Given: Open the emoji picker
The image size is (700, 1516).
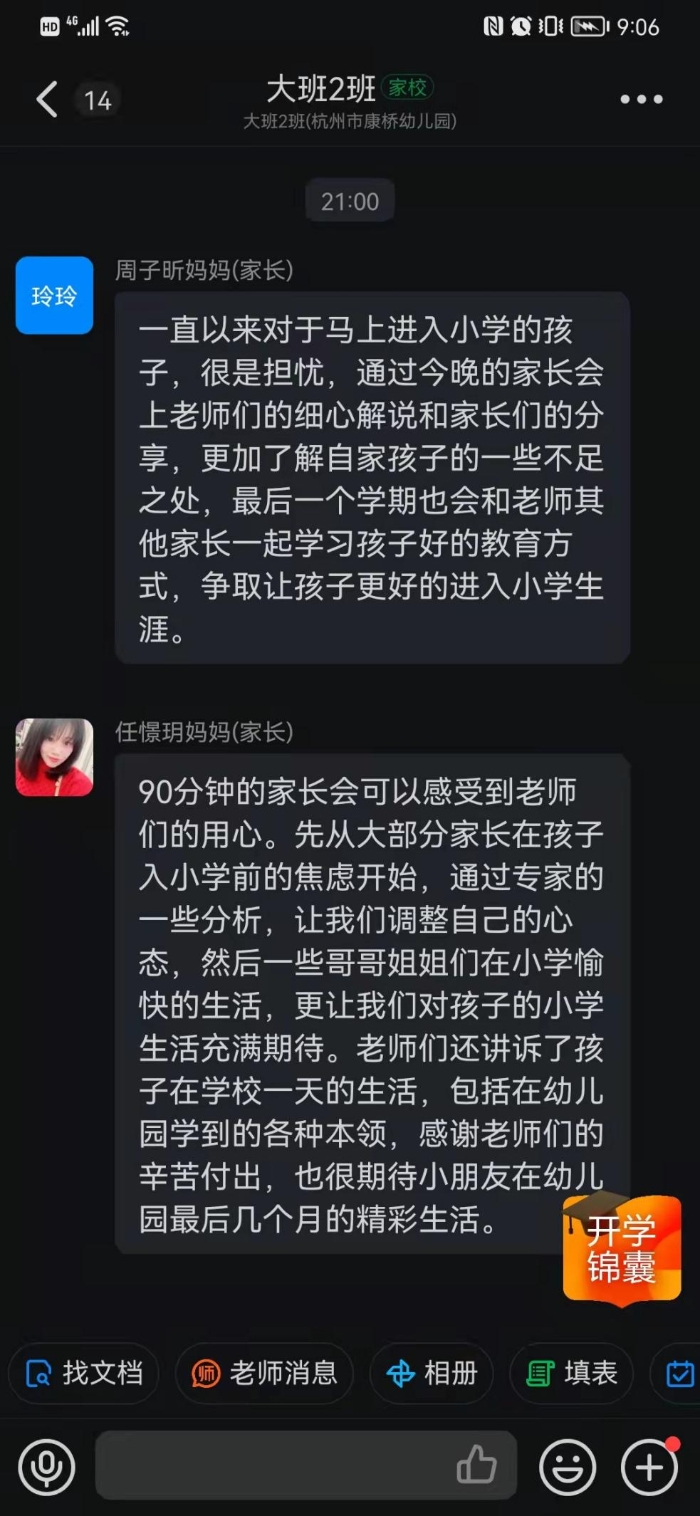Looking at the screenshot, I should [567, 1467].
